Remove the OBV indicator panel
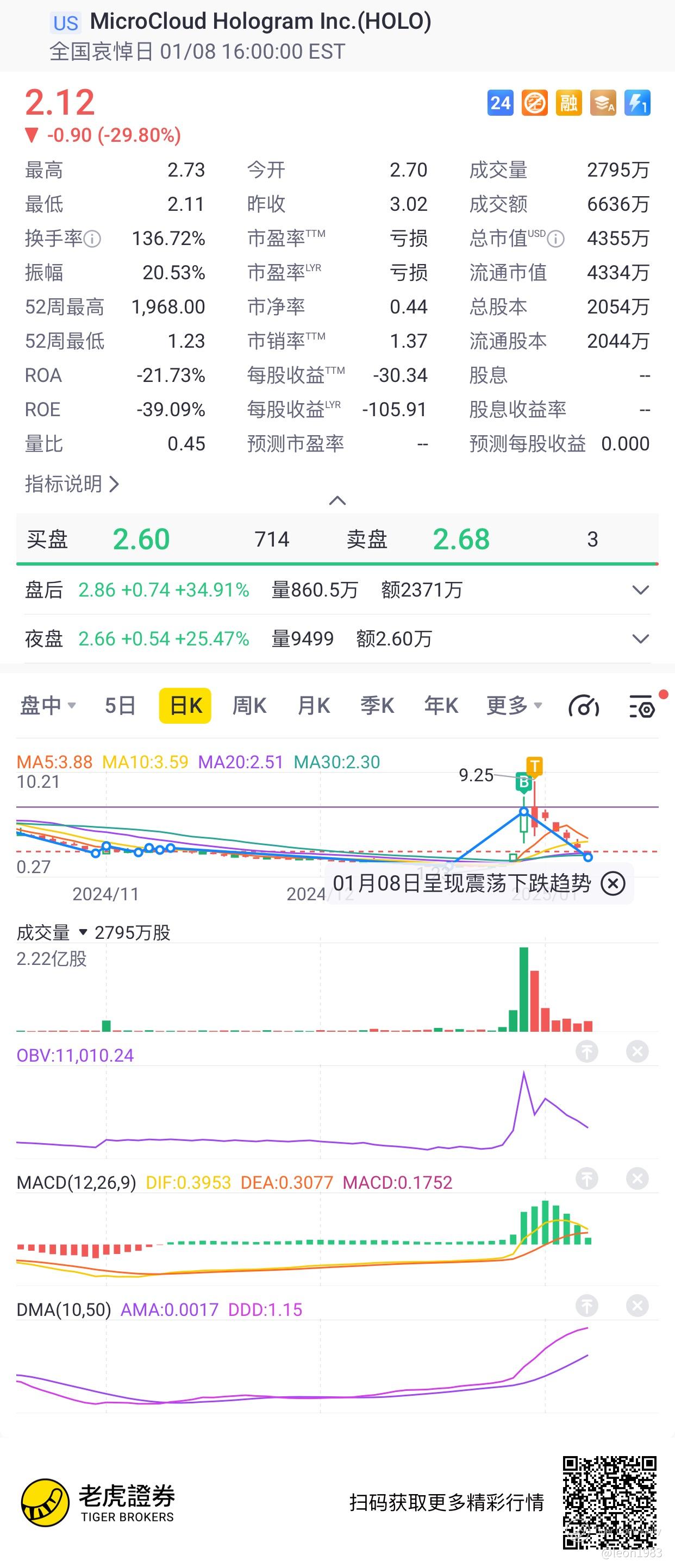The height and width of the screenshot is (1568, 675). click(637, 1051)
